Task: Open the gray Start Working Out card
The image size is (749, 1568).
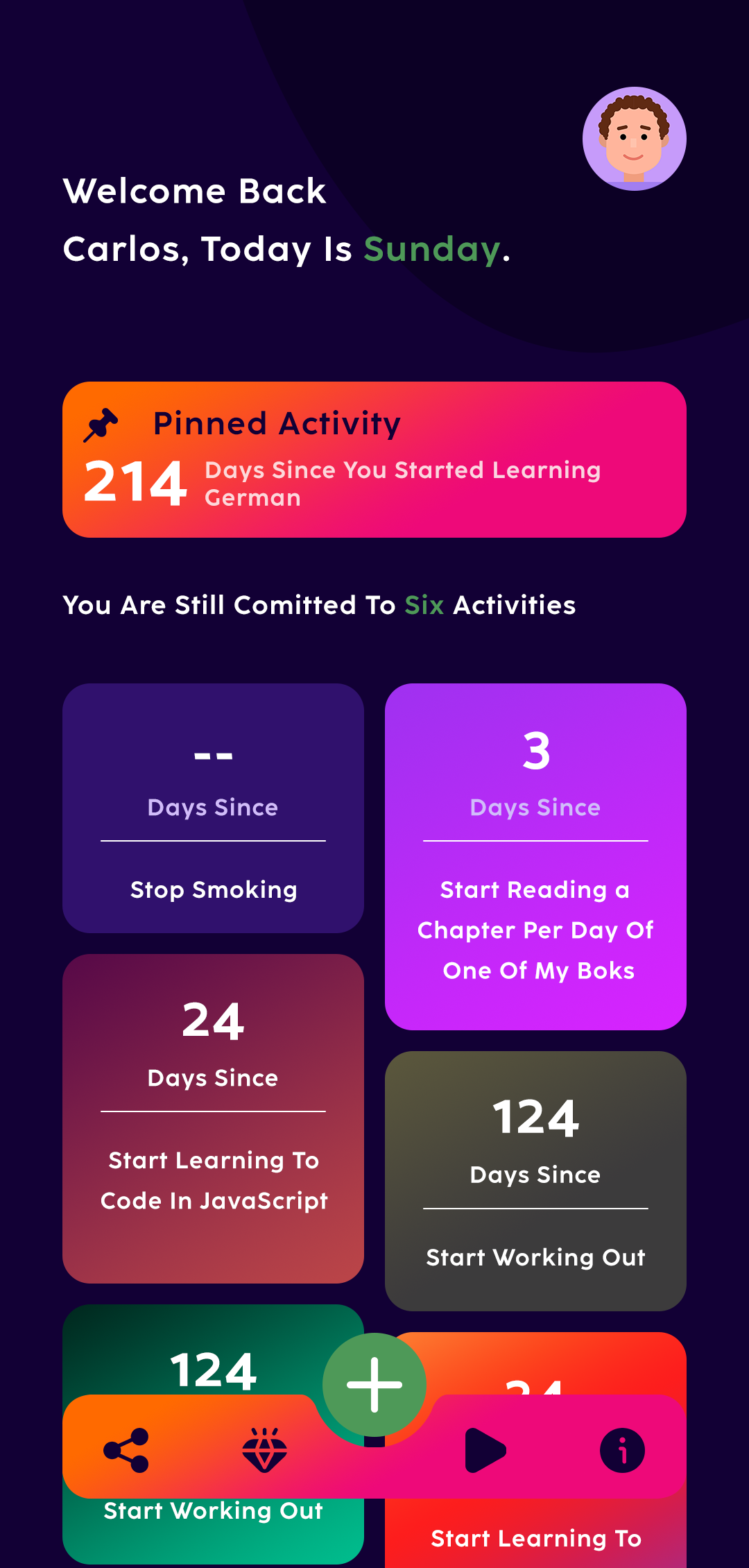Action: pyautogui.click(x=535, y=1181)
